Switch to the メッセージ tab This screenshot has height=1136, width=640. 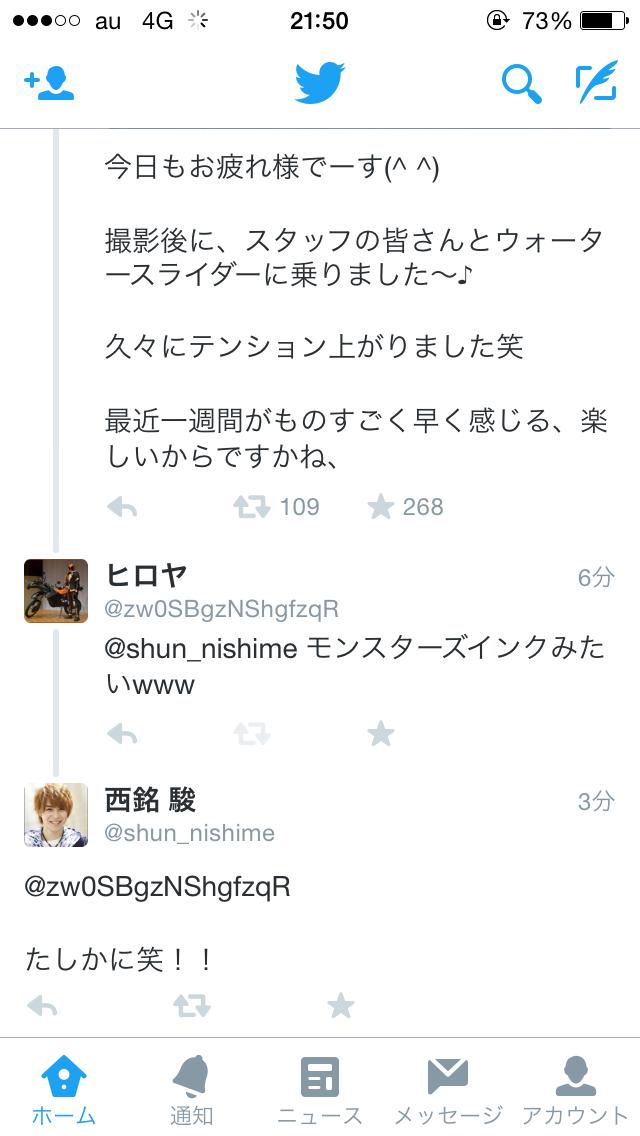pyautogui.click(x=448, y=1090)
